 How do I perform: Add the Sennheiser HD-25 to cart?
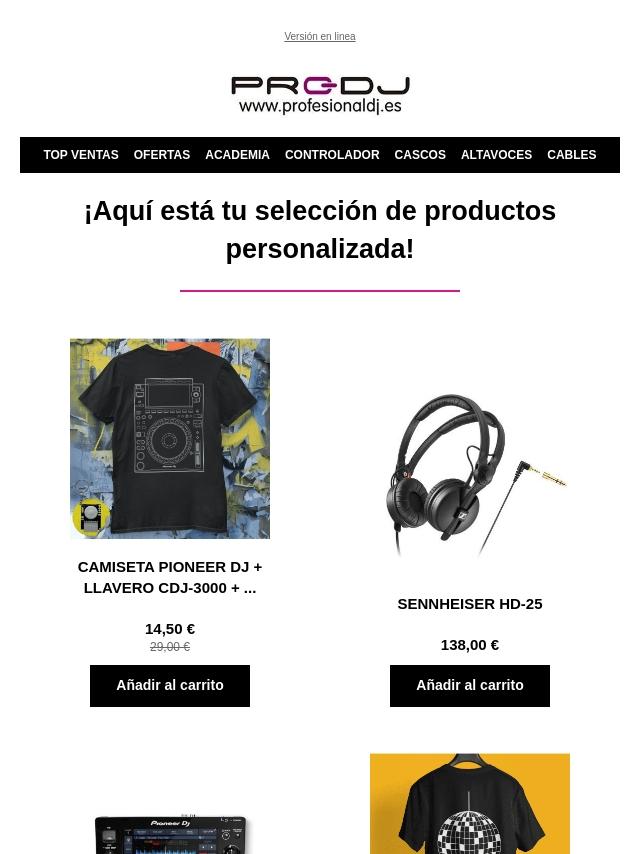470,686
